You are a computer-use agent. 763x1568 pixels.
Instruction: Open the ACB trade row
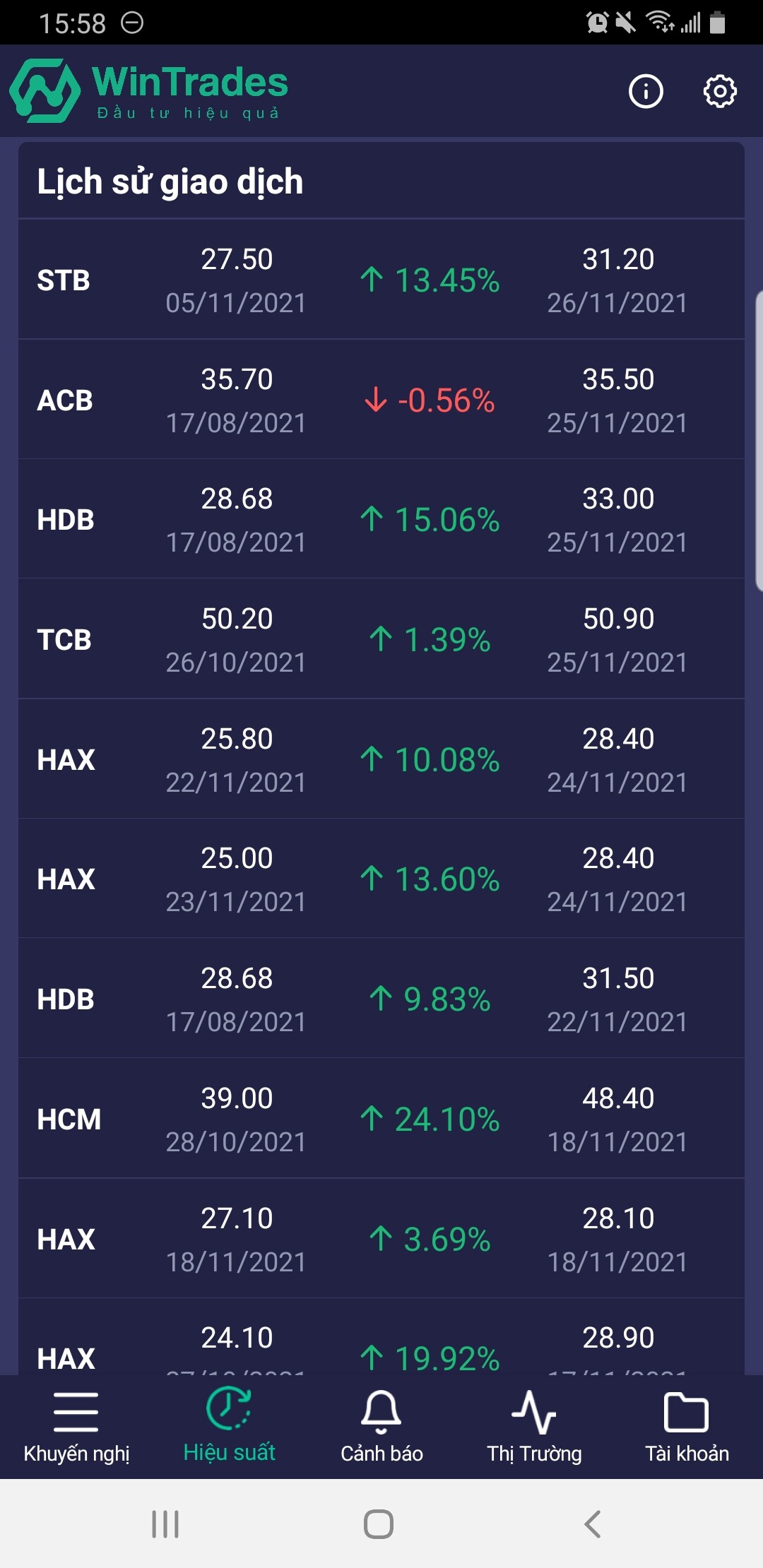click(x=381, y=400)
